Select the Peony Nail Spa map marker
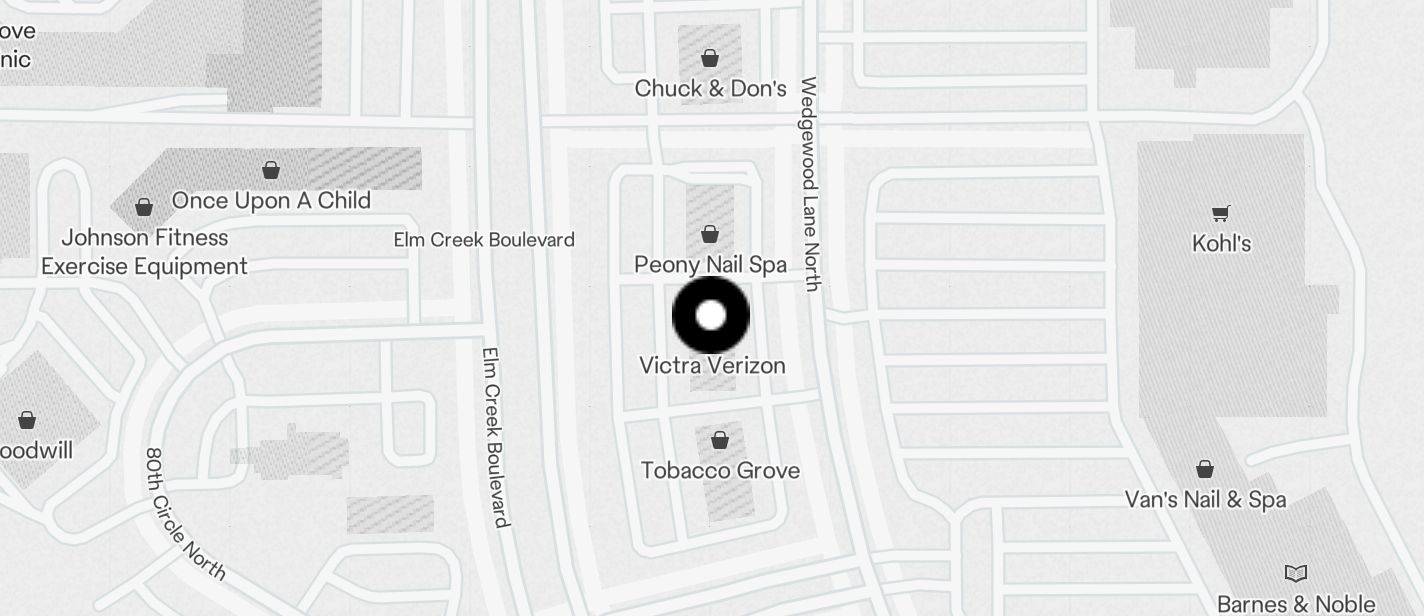 [x=710, y=235]
